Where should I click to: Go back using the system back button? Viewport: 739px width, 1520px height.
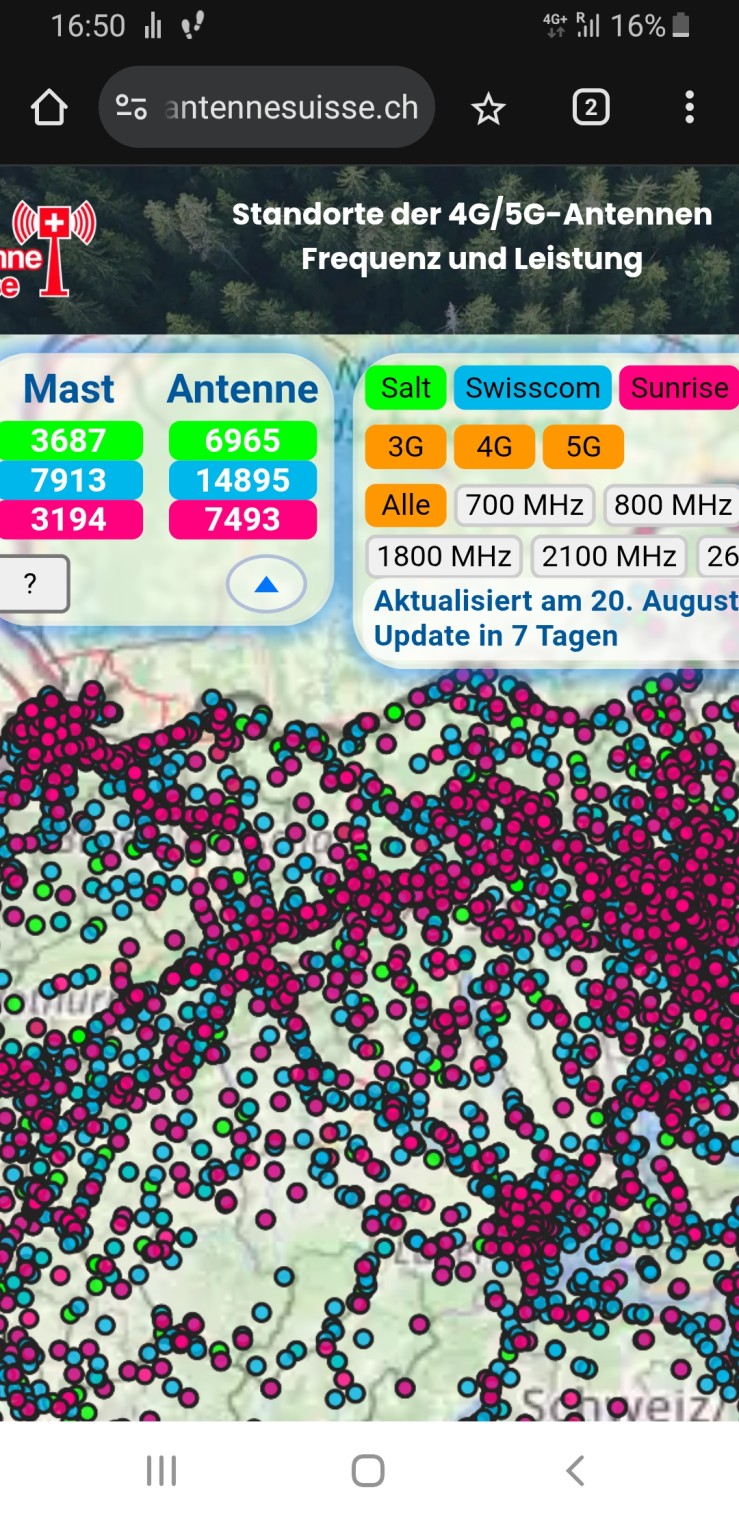pos(574,1470)
